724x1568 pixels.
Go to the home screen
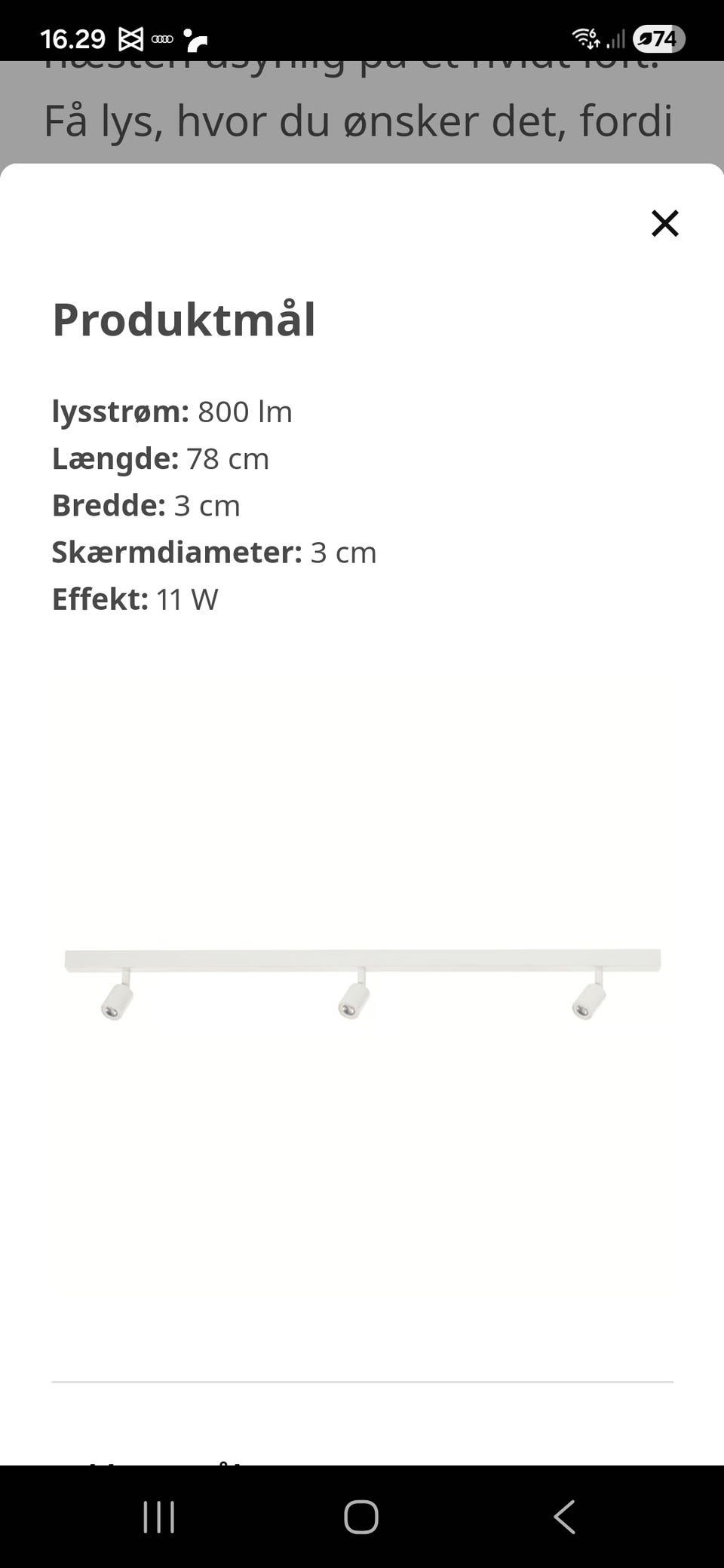(x=361, y=1516)
